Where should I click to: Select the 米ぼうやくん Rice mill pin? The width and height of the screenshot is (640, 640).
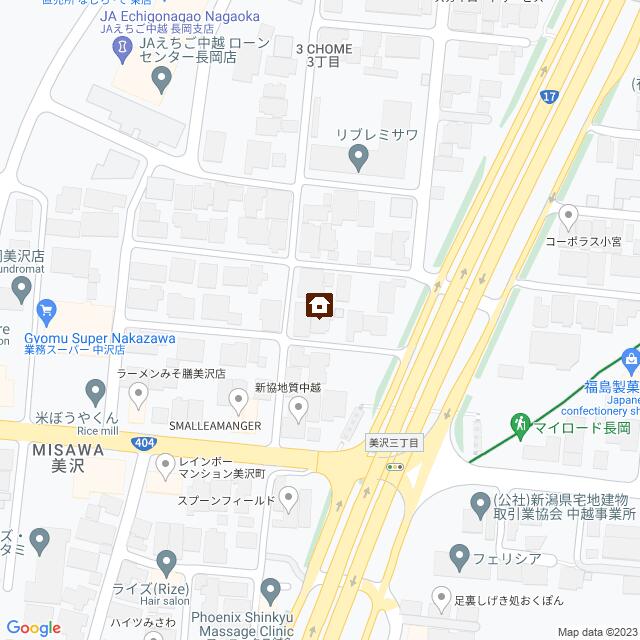[94, 390]
